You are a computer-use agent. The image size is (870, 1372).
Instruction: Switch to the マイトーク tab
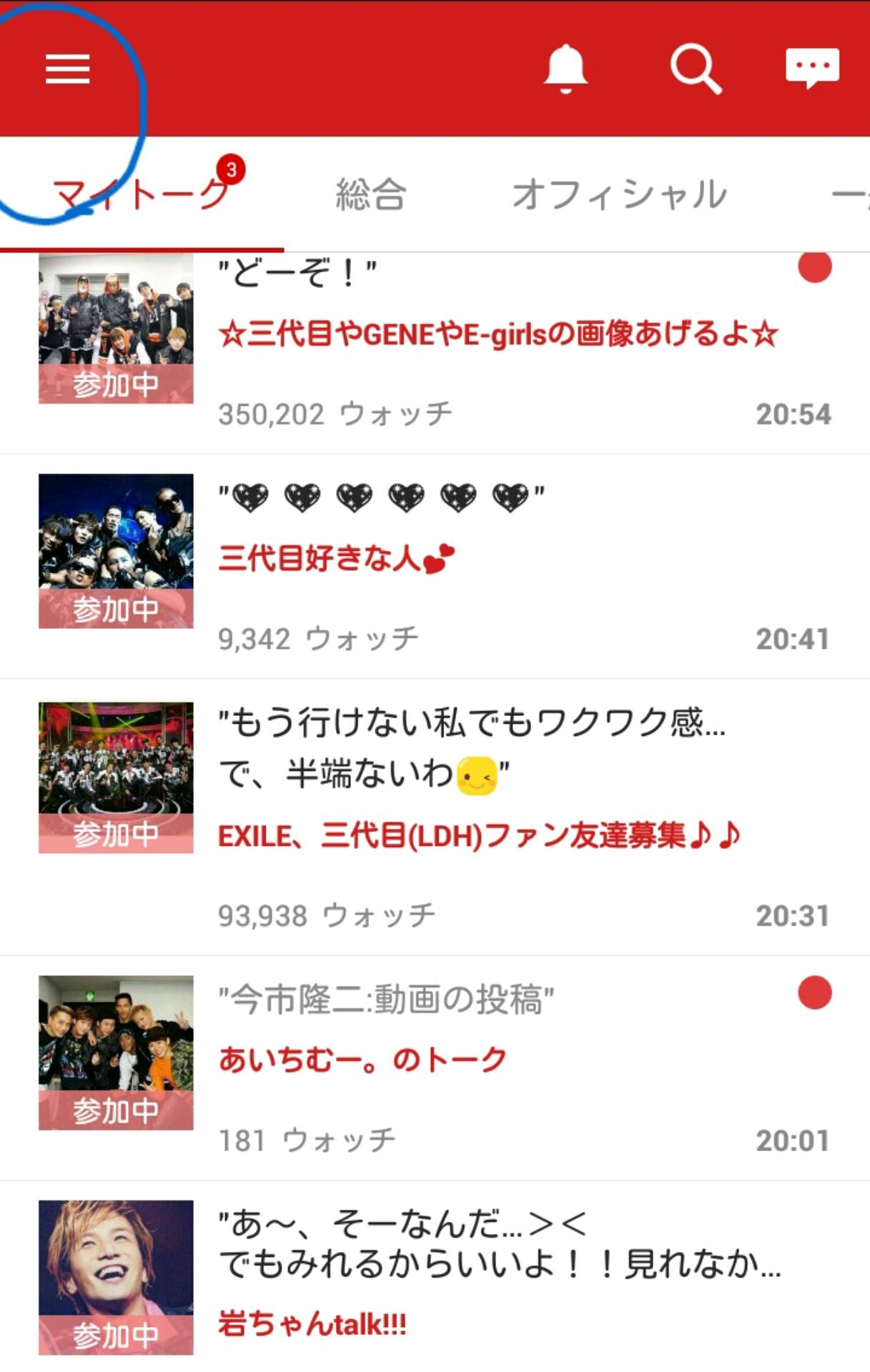point(142,194)
